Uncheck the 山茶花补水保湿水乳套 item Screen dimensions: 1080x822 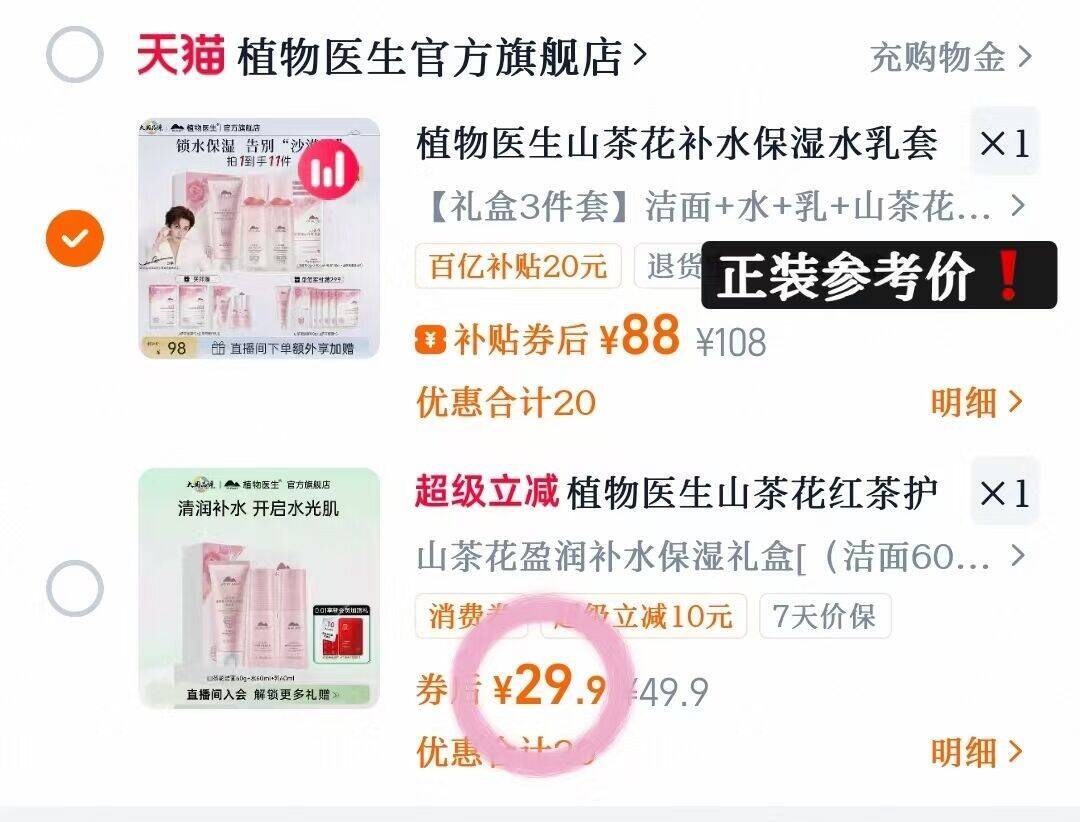pyautogui.click(x=75, y=238)
